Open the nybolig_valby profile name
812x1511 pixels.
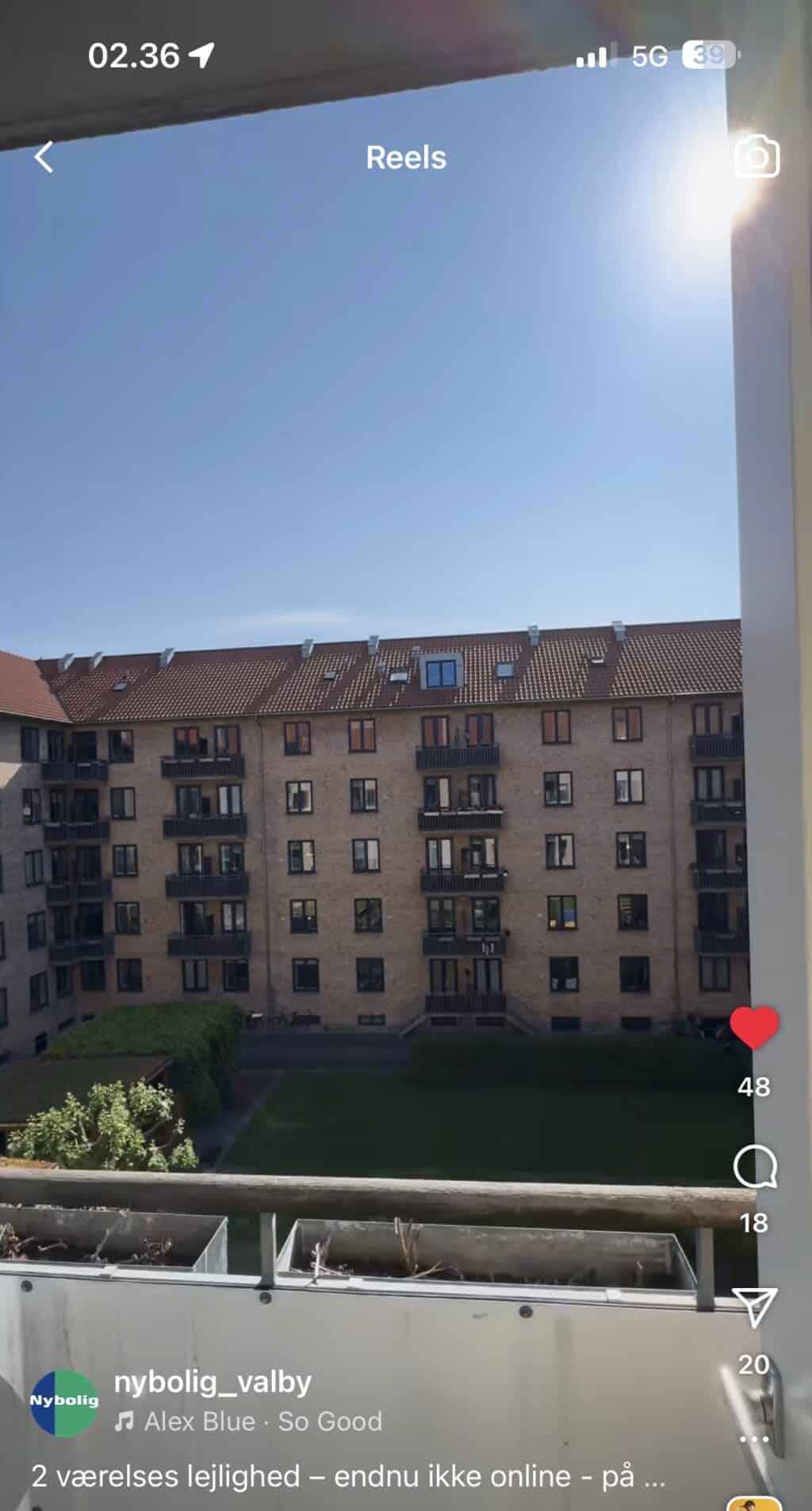pos(213,1382)
